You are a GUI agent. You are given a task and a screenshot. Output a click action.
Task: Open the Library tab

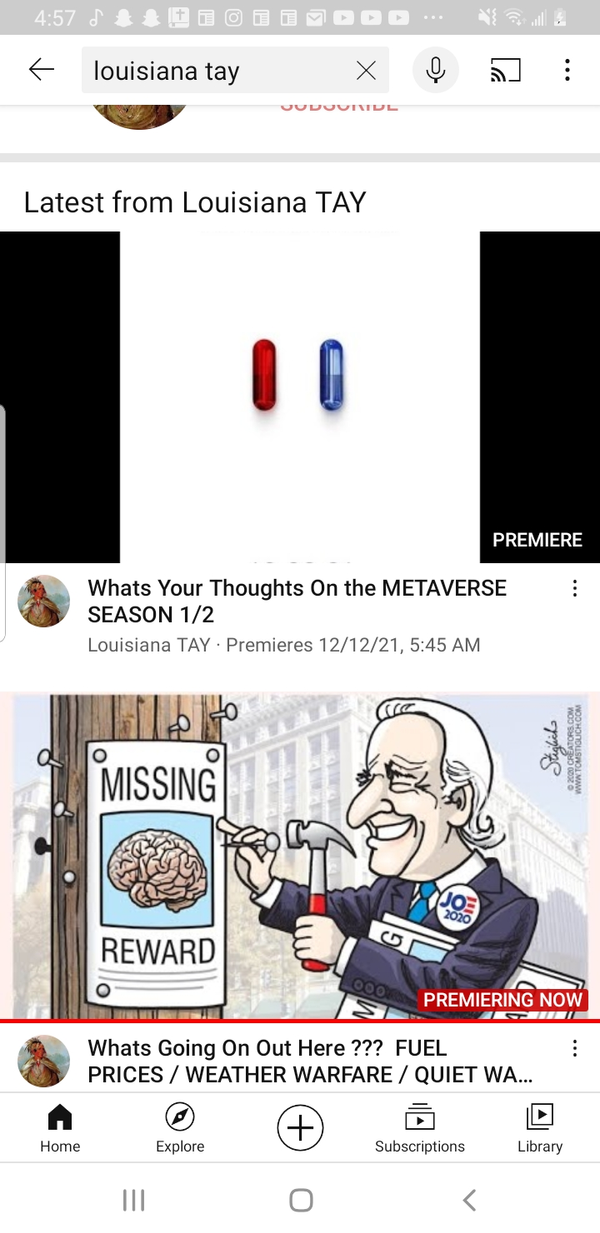(540, 1129)
